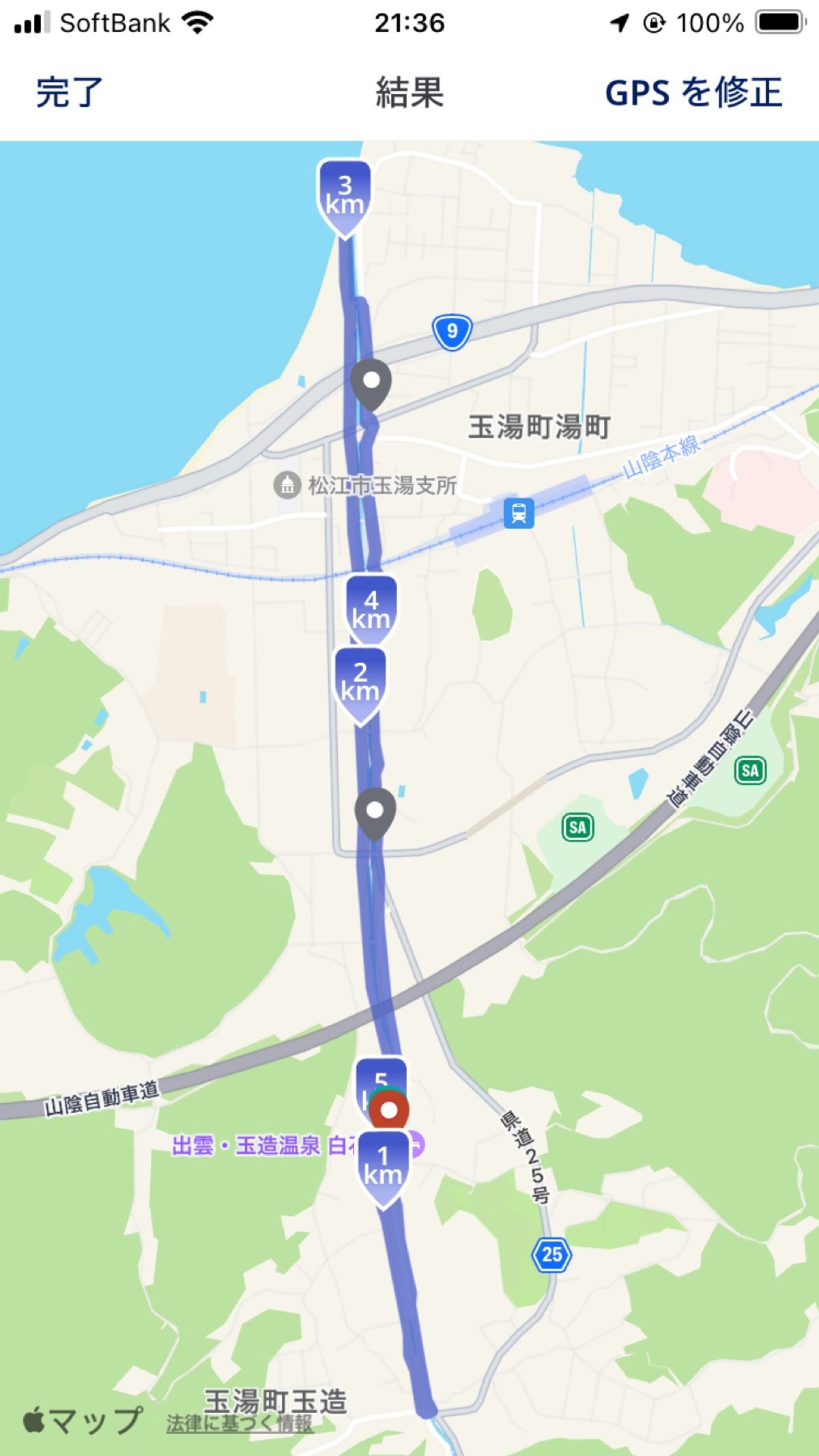Tap the 松江市玉湯支所 government building icon
Image resolution: width=819 pixels, height=1456 pixels.
pos(286,486)
